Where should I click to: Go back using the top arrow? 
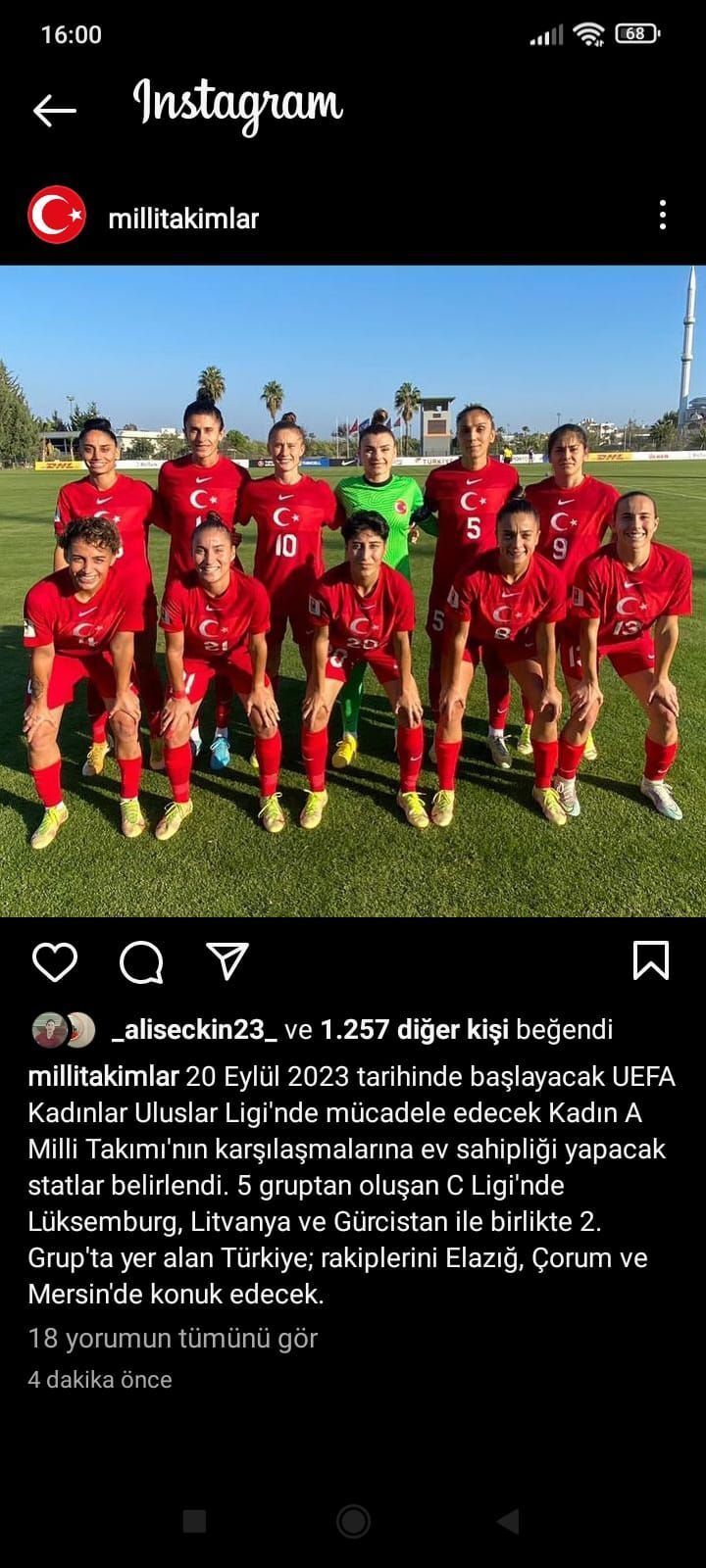pyautogui.click(x=54, y=110)
